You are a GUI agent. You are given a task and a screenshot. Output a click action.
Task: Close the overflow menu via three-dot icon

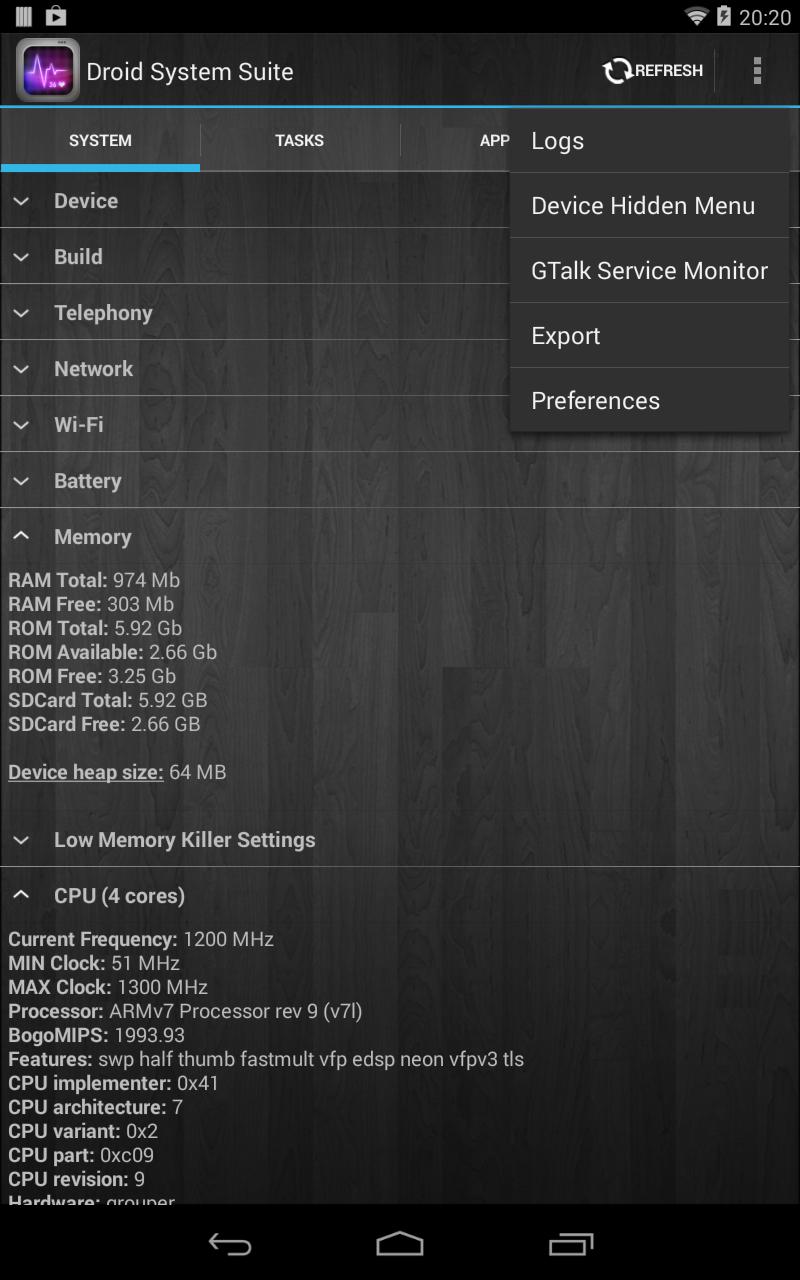tap(757, 71)
